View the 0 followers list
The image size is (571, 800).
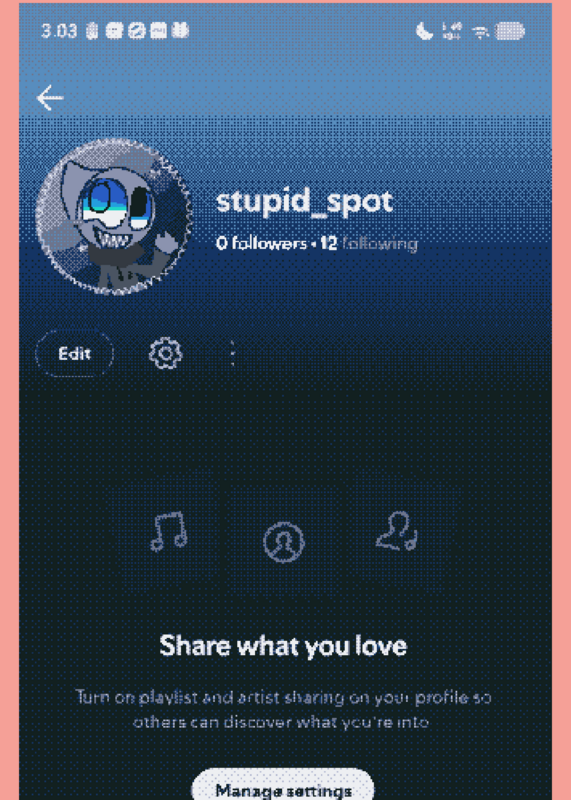point(261,243)
